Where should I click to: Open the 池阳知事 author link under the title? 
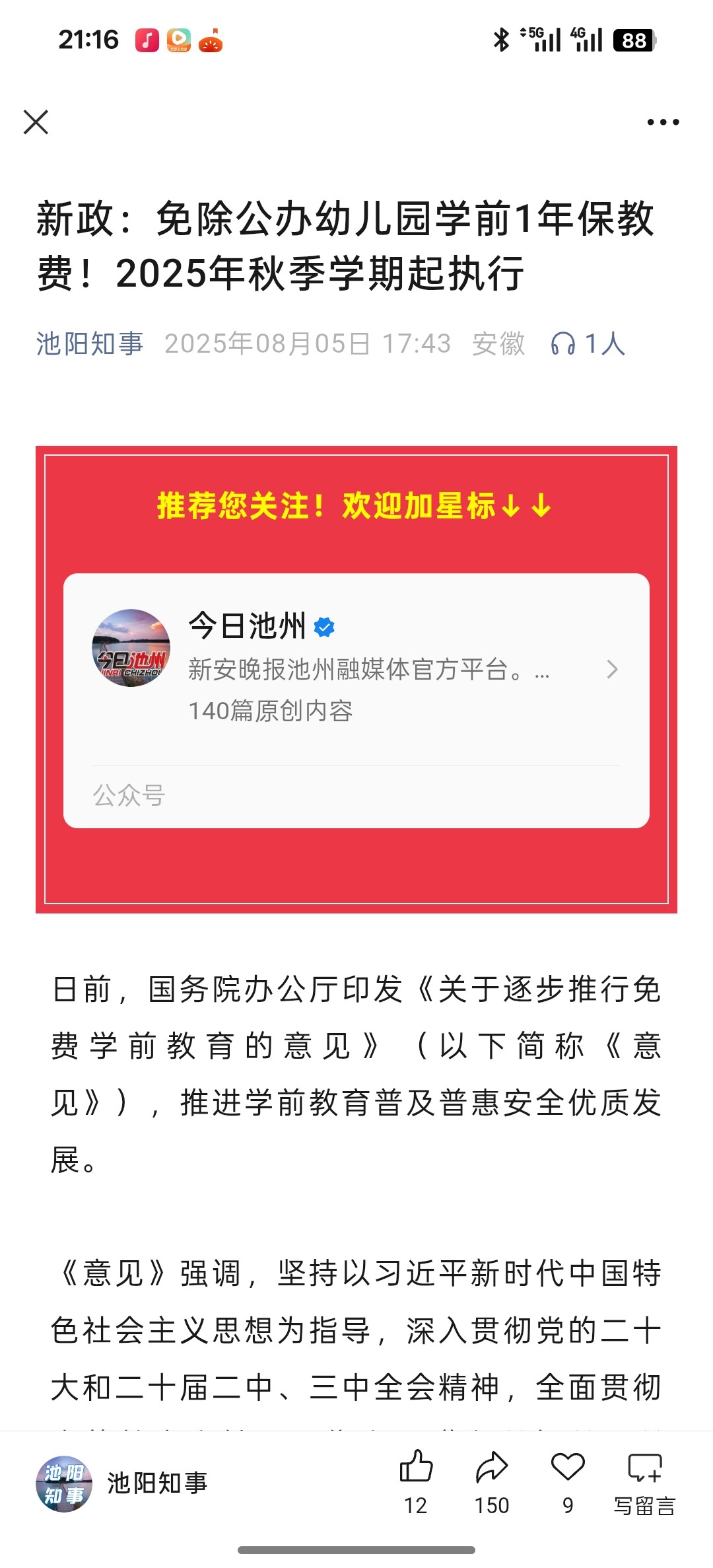(x=90, y=343)
